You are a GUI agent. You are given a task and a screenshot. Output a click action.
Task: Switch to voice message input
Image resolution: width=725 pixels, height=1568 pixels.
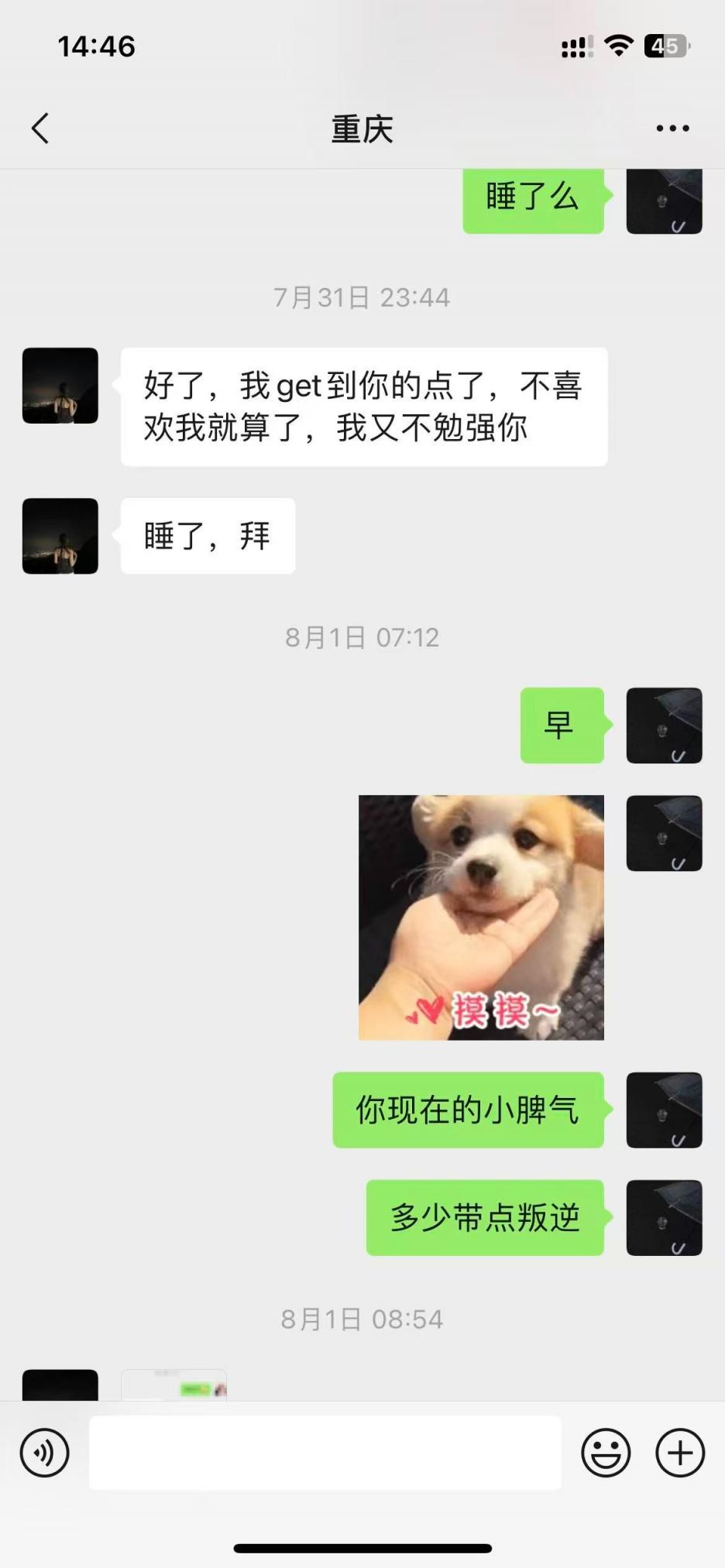[x=45, y=1452]
